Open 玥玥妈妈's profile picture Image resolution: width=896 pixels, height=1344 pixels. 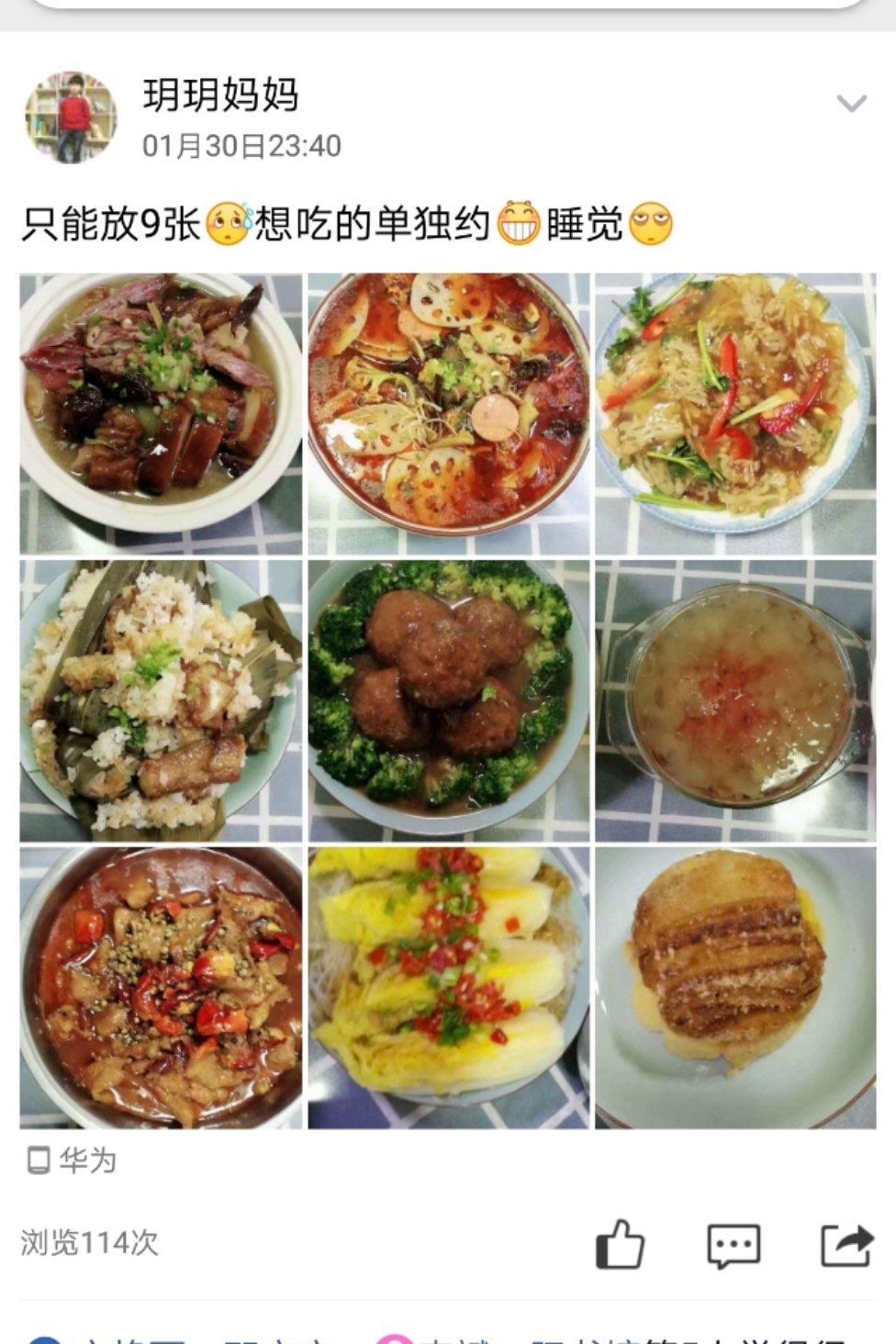(71, 118)
